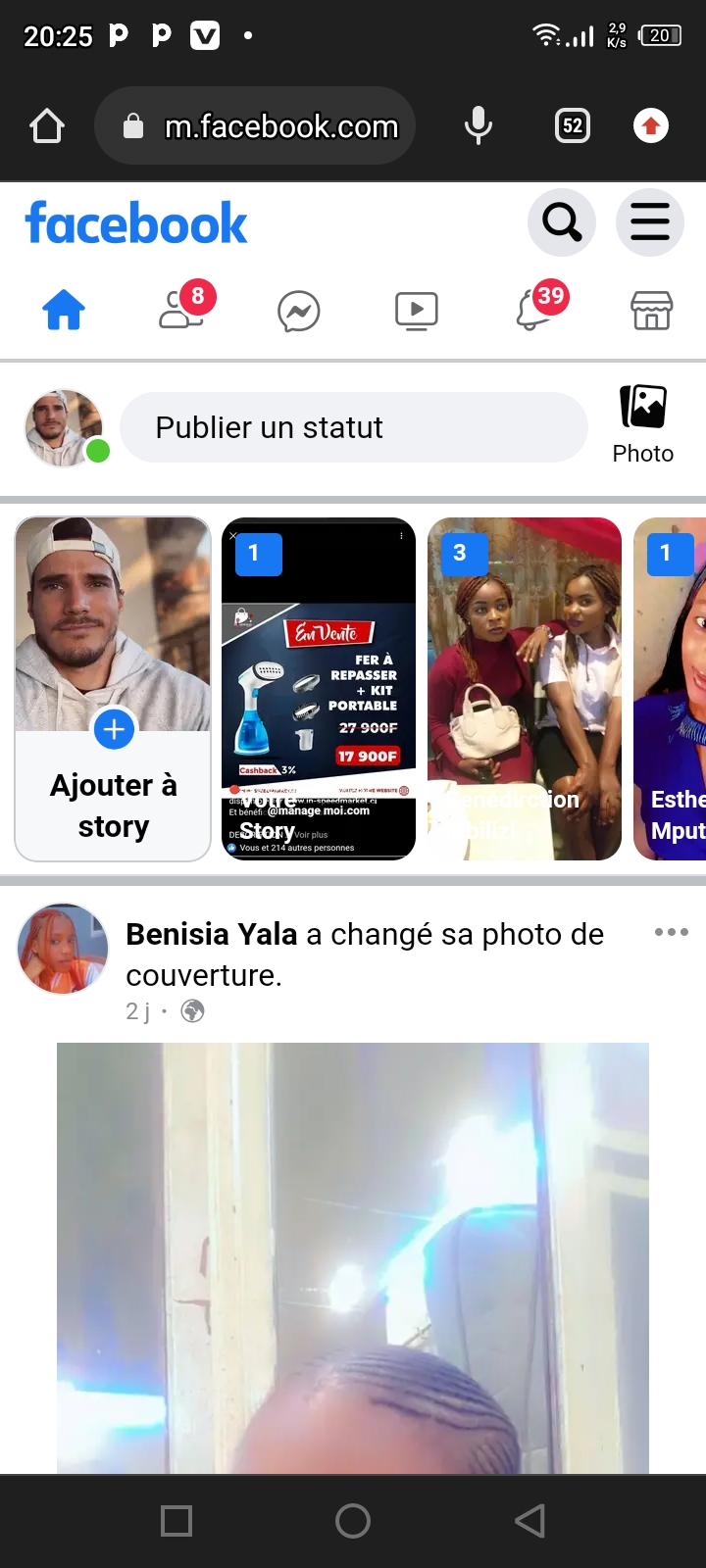
Task: Open the browser tab switcher
Action: click(573, 125)
